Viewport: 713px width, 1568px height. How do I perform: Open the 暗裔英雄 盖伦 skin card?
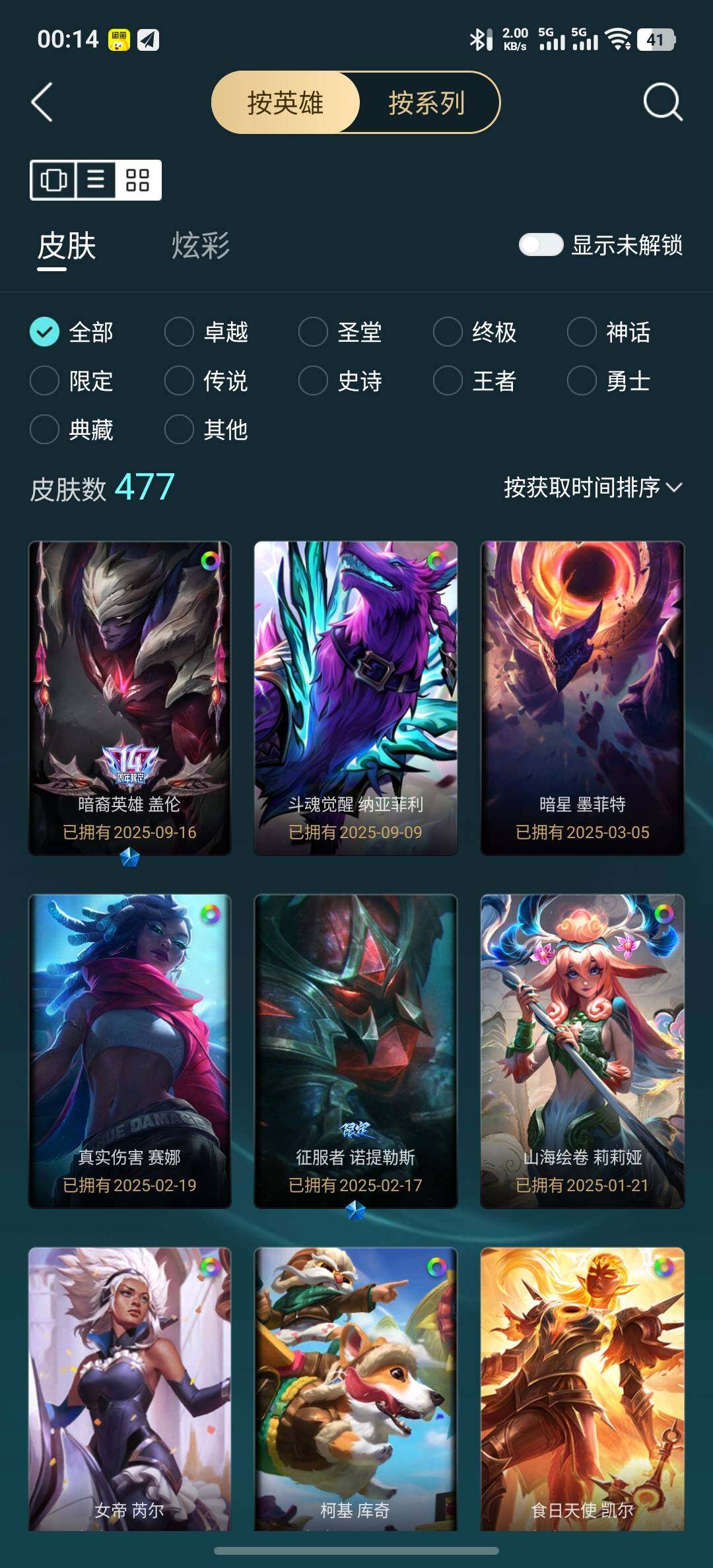129,698
